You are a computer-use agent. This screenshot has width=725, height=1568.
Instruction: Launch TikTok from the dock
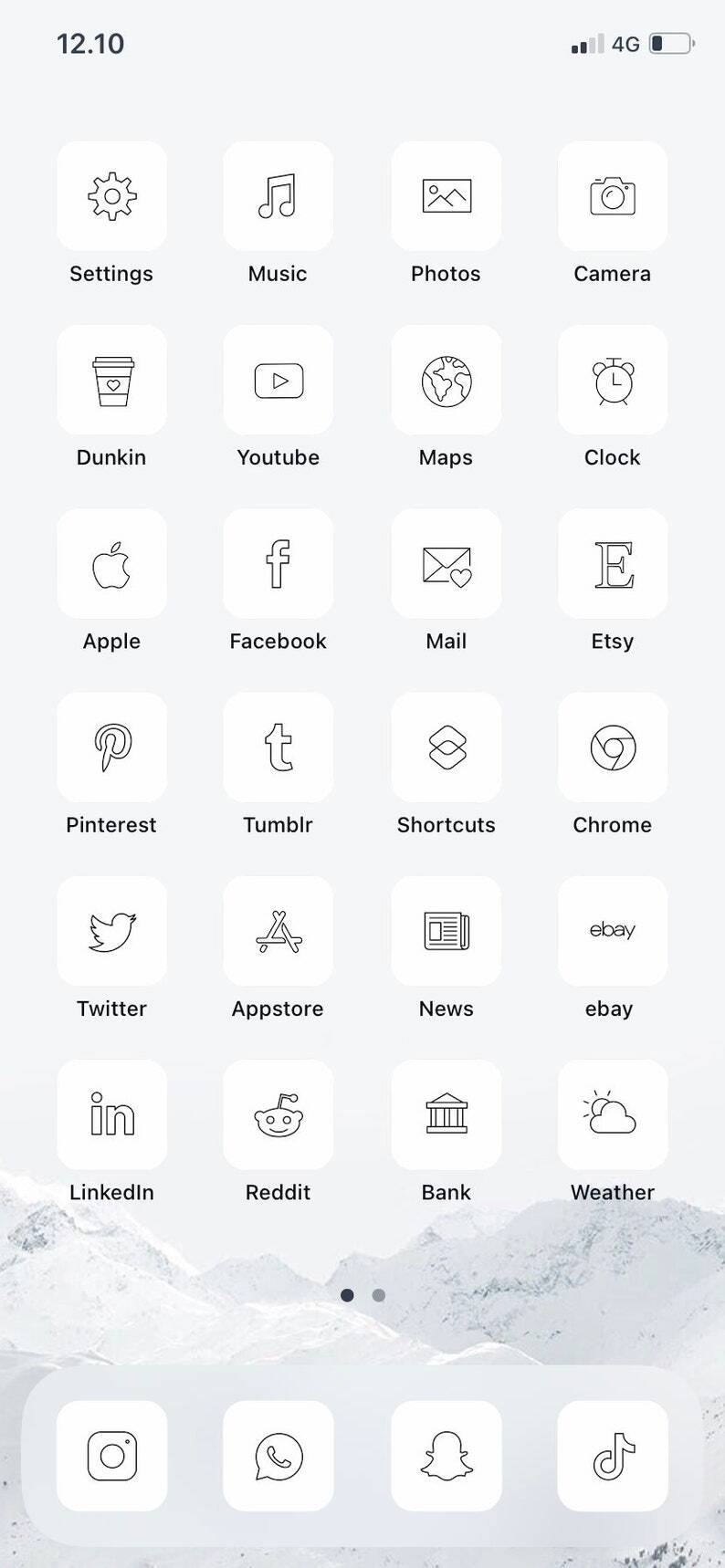[612, 1456]
